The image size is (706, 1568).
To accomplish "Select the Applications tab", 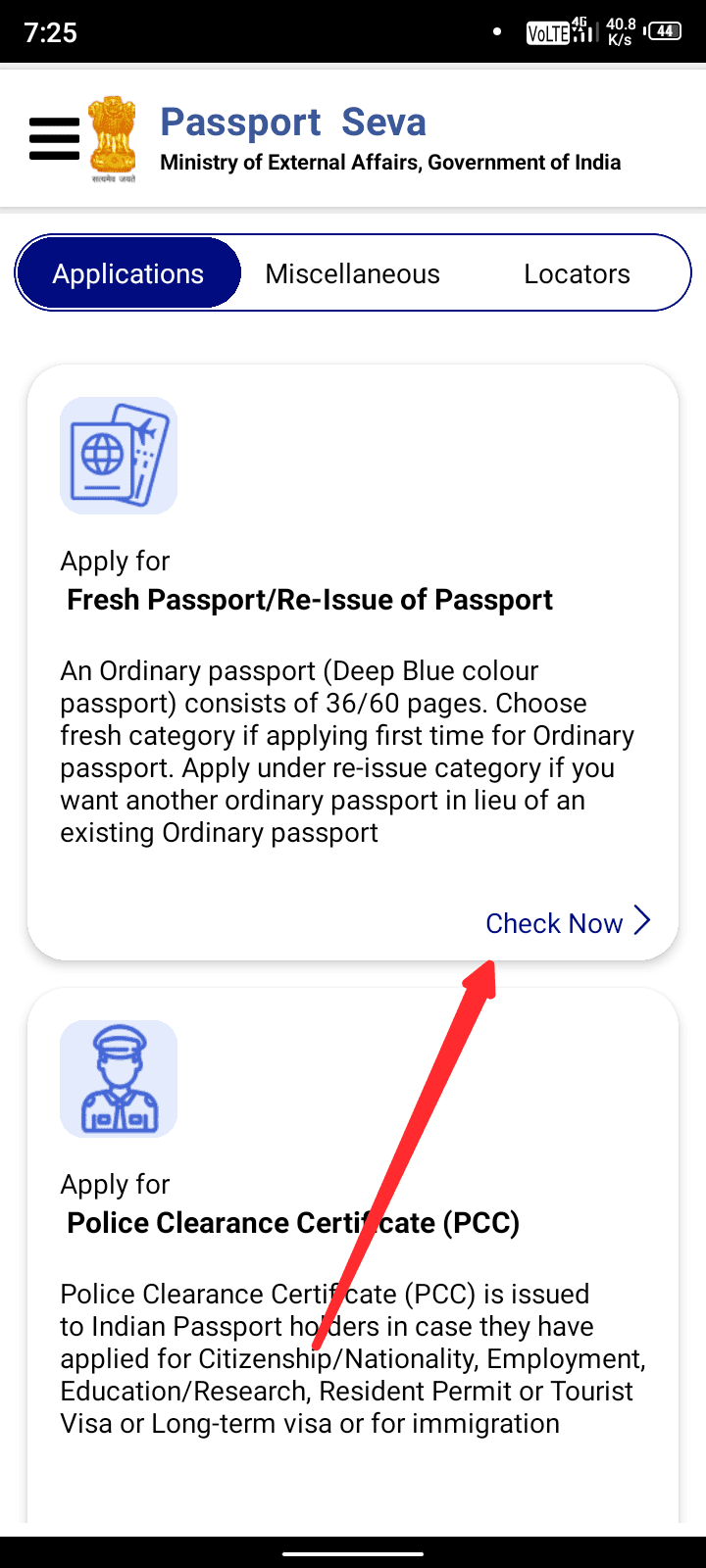I will 128,273.
